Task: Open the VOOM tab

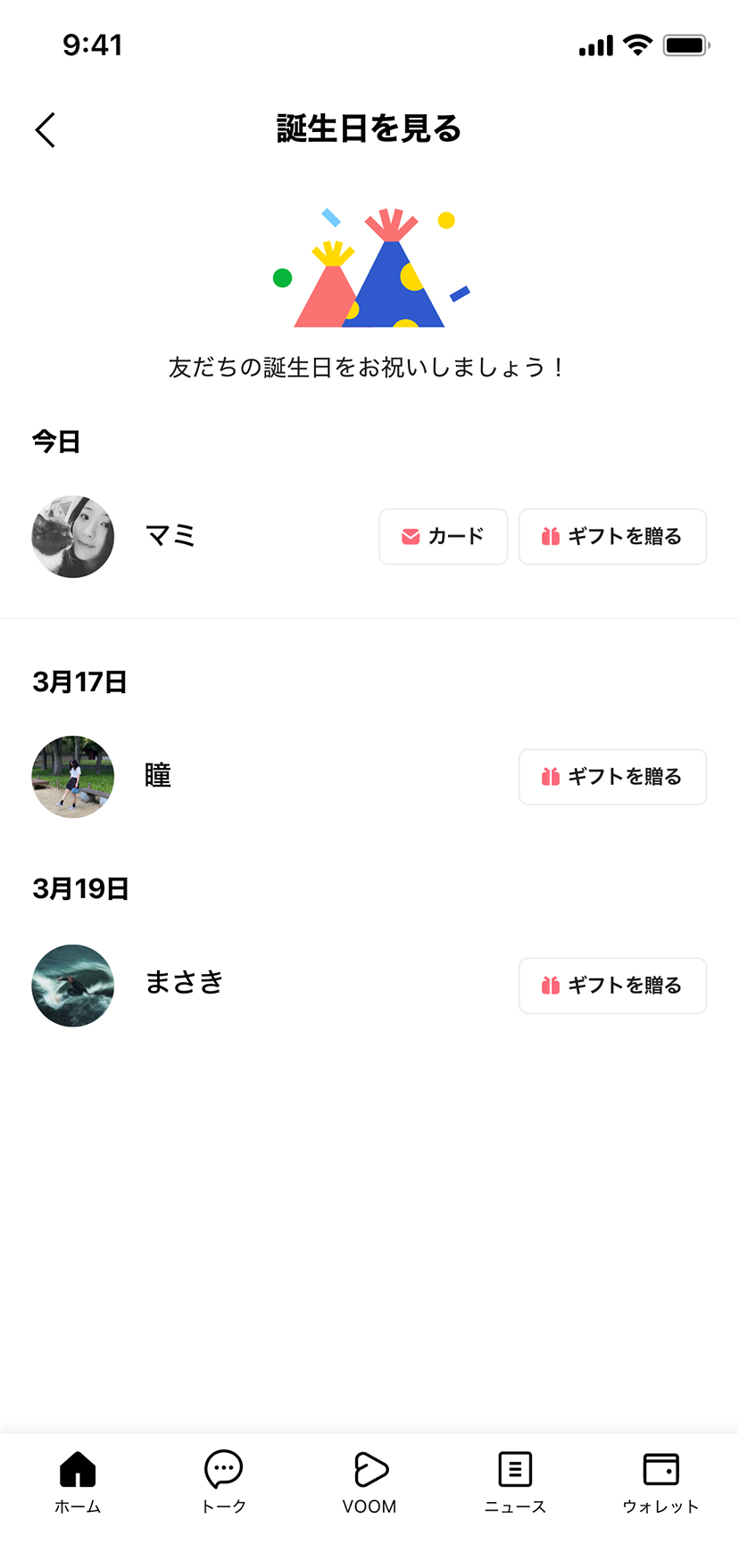Action: 369,1481
